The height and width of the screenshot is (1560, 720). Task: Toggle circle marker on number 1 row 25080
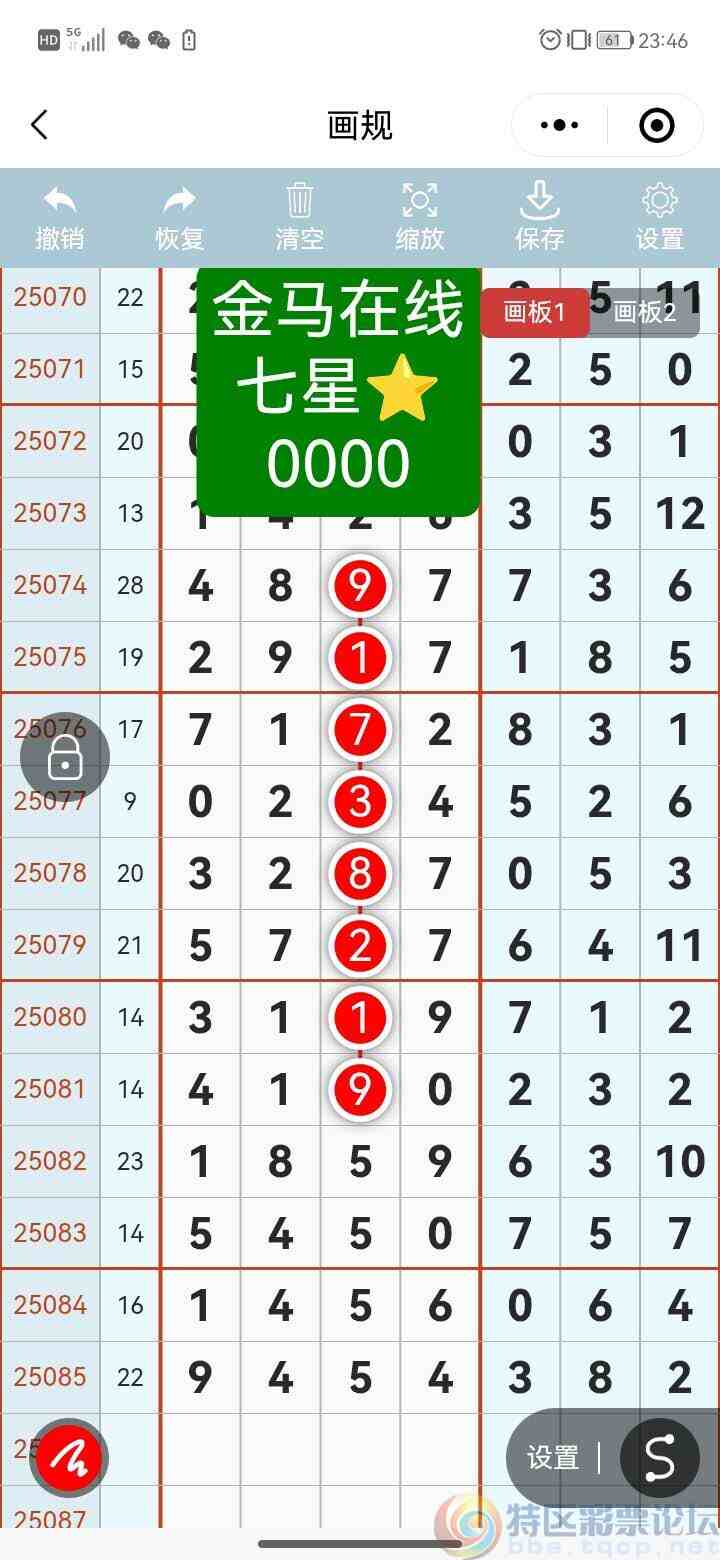[360, 1017]
